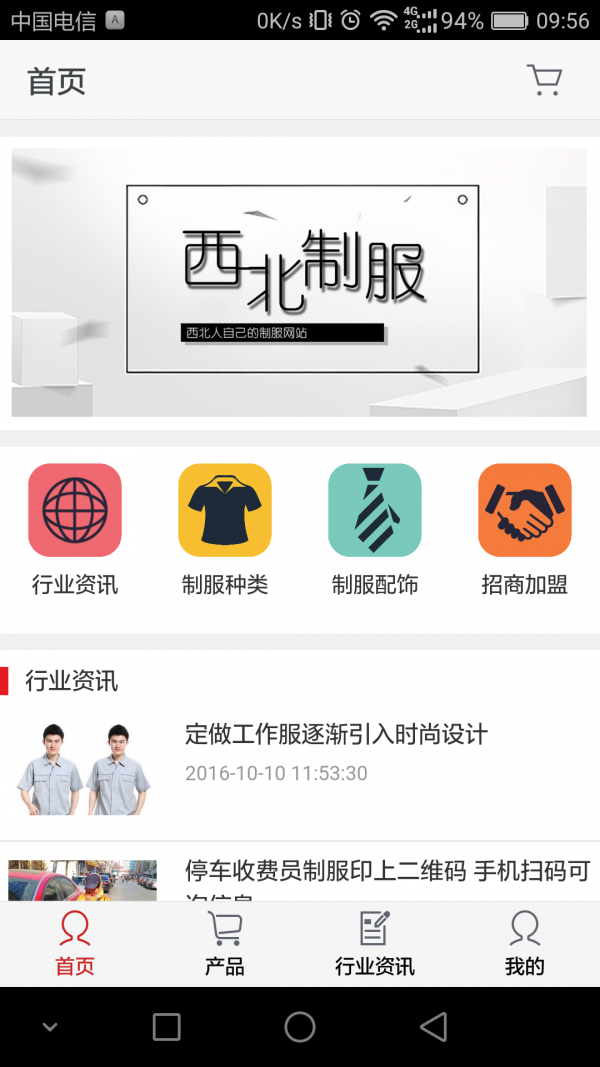The height and width of the screenshot is (1067, 600).
Task: Switch to the 首页 tab
Action: [75, 944]
